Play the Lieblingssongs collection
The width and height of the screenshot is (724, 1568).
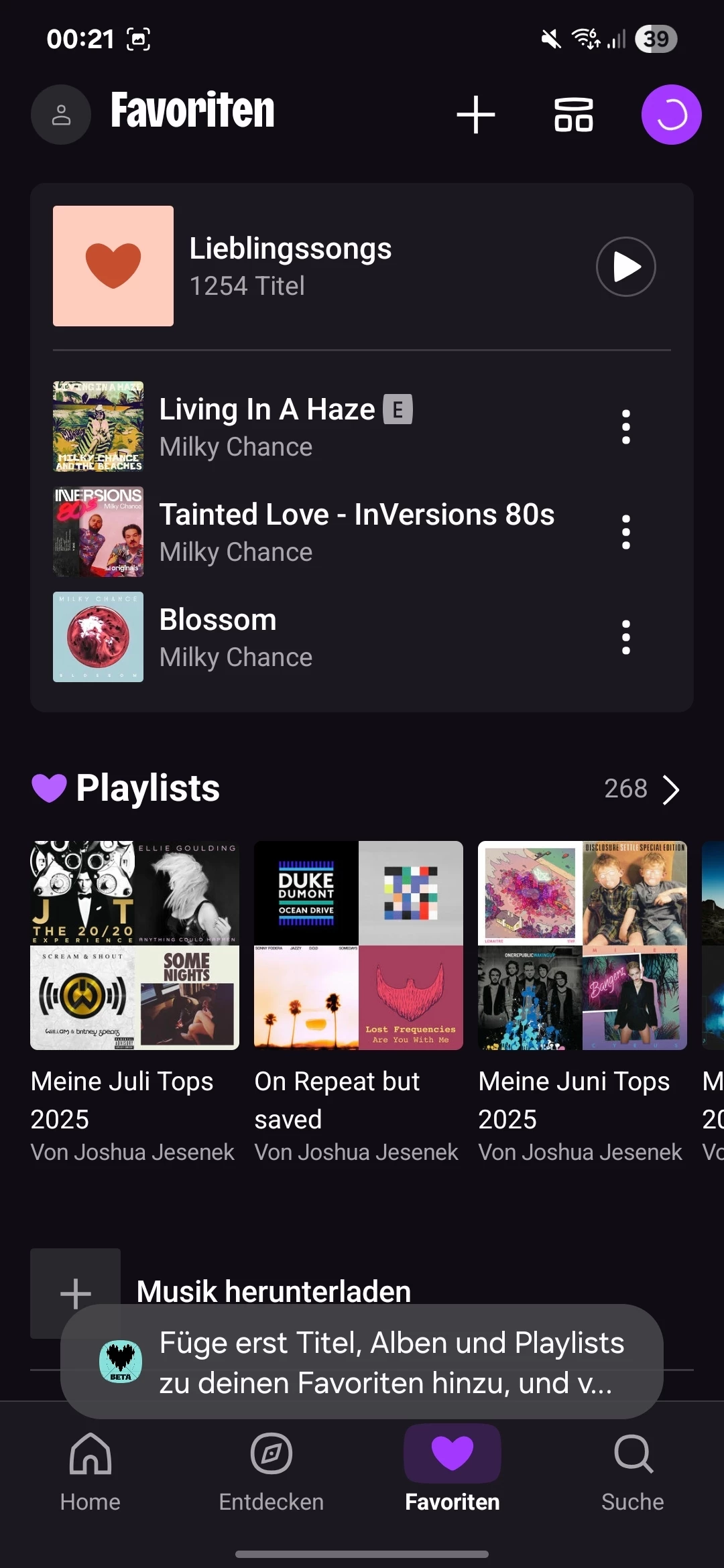click(x=625, y=267)
